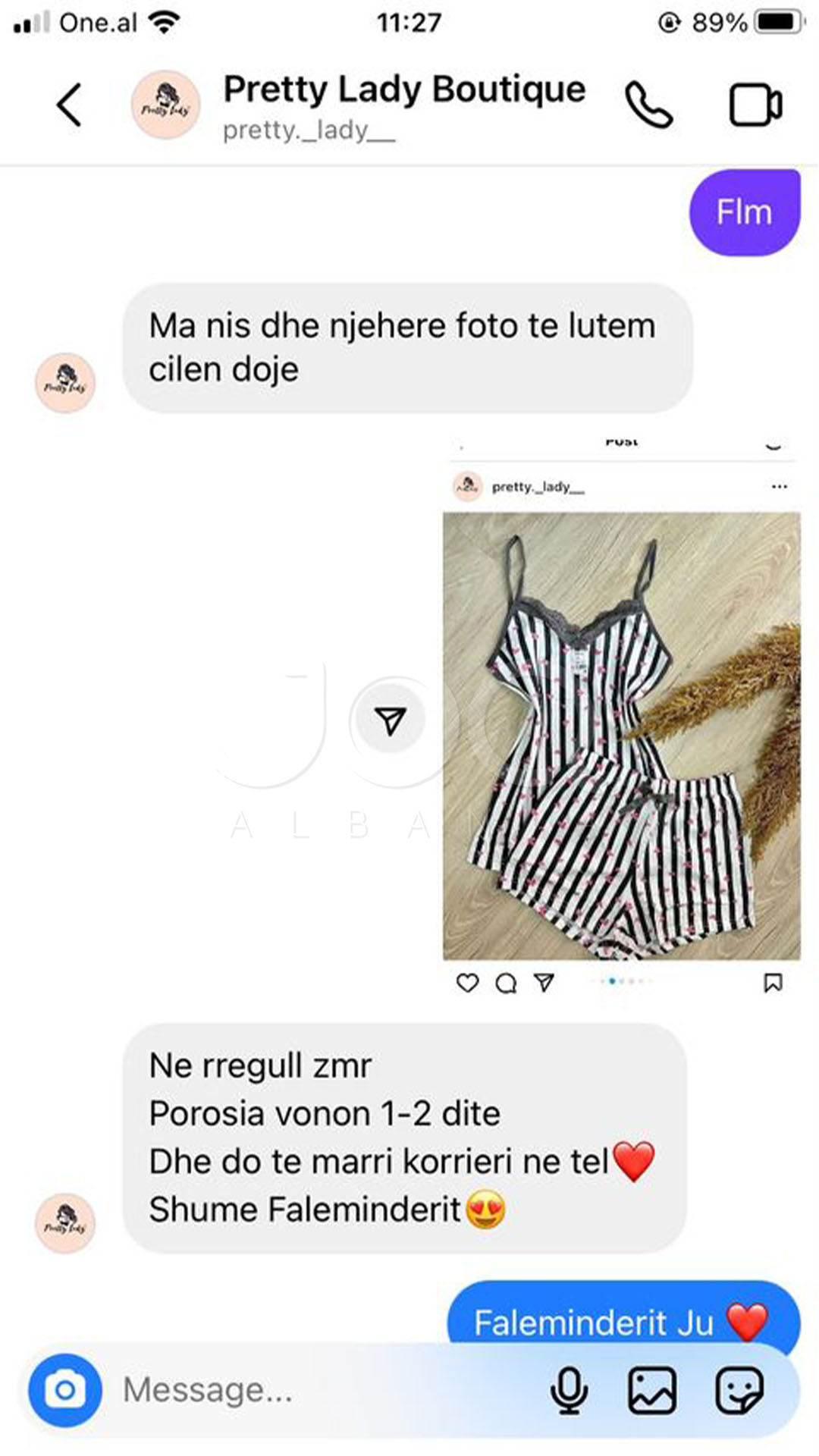Open the camera from the message bar
This screenshot has height=1456, width=819.
coord(65,1390)
